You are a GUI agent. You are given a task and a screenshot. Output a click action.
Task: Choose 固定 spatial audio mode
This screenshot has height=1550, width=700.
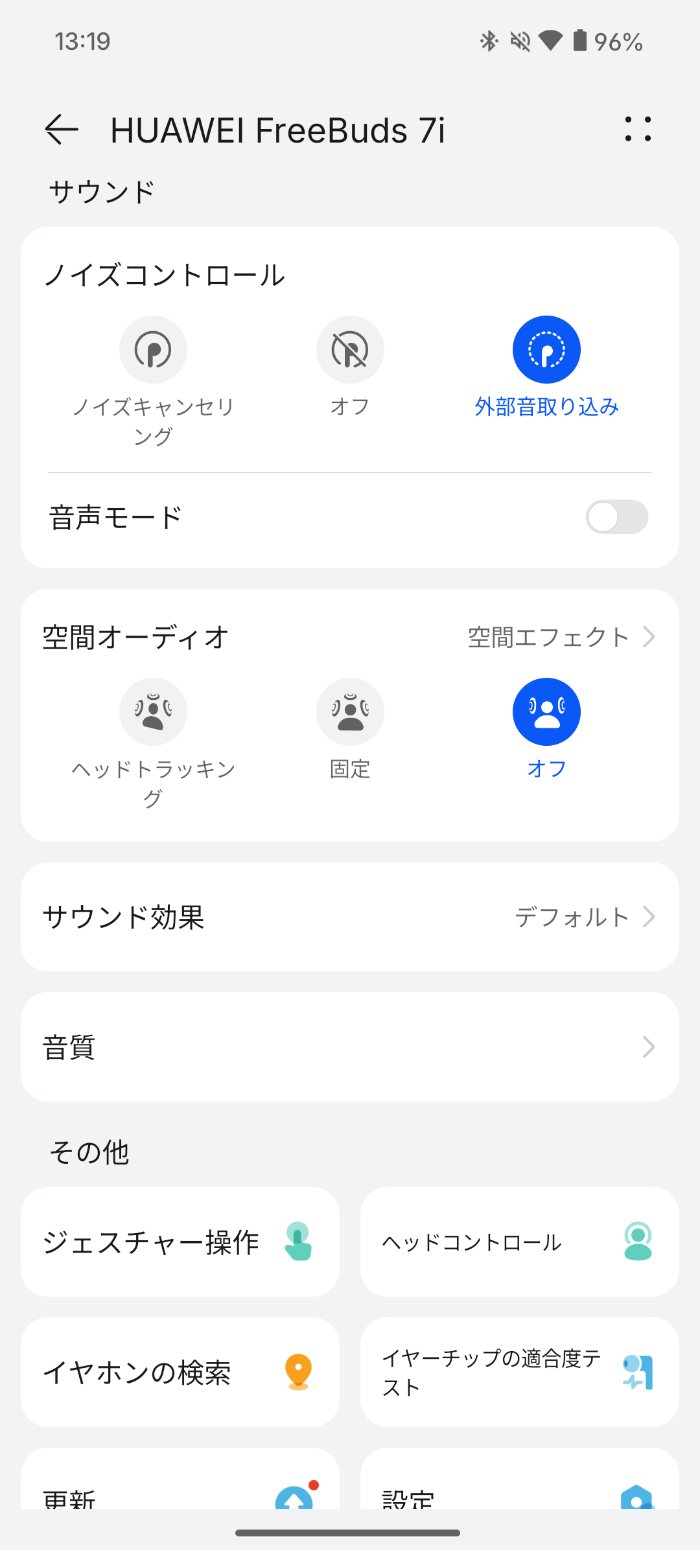350,712
